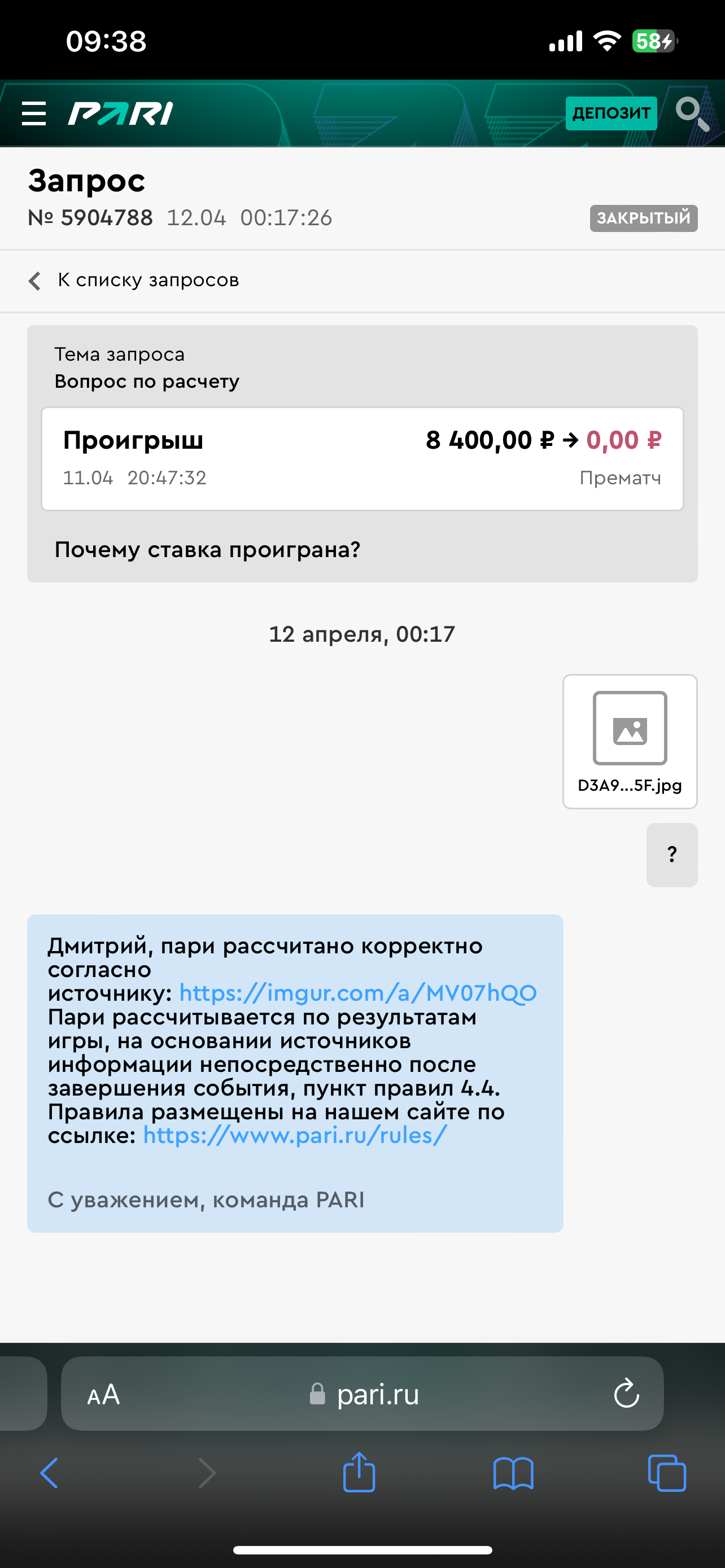Screen dimensions: 725x1568
Task: View the attached D3A9...5F.jpg image
Action: pyautogui.click(x=630, y=741)
